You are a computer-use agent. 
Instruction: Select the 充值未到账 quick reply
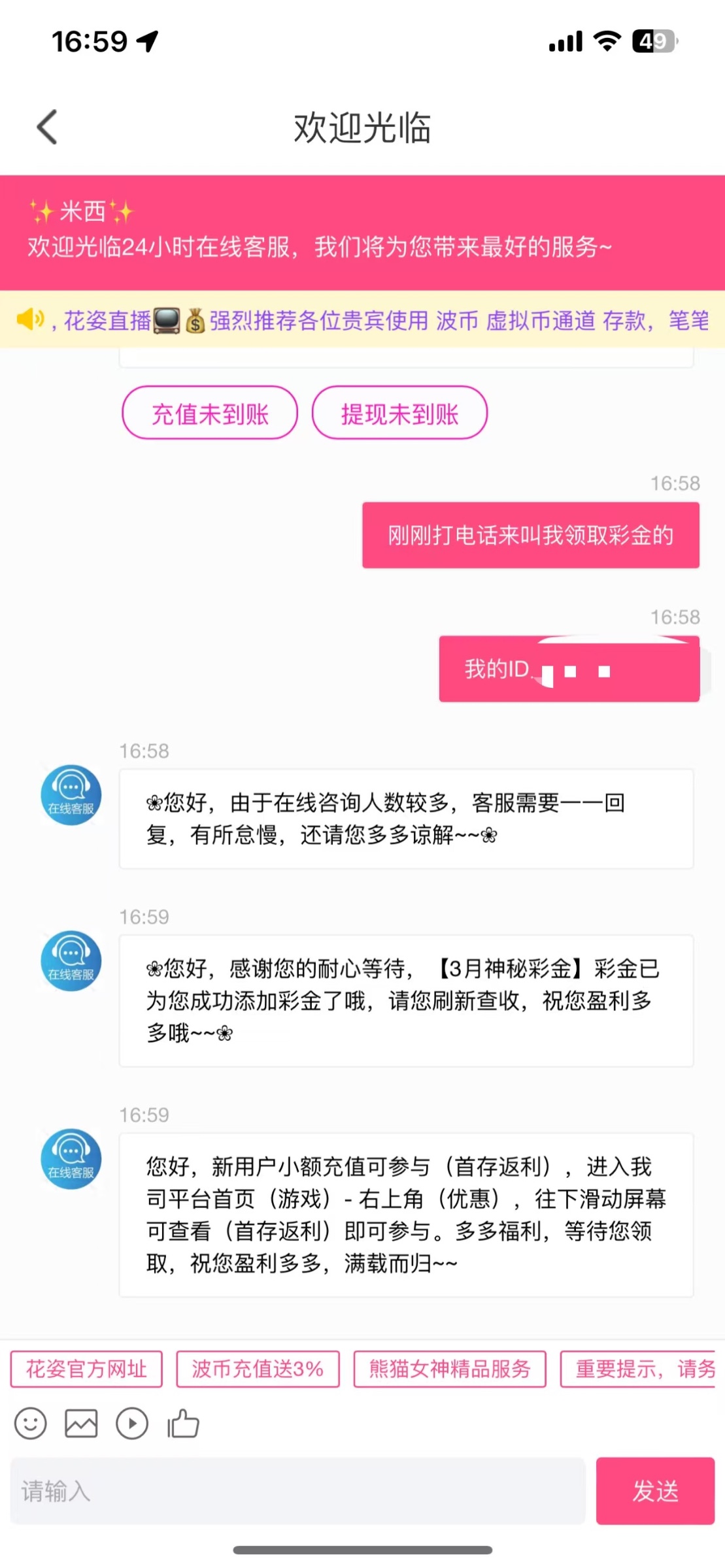pyautogui.click(x=210, y=414)
